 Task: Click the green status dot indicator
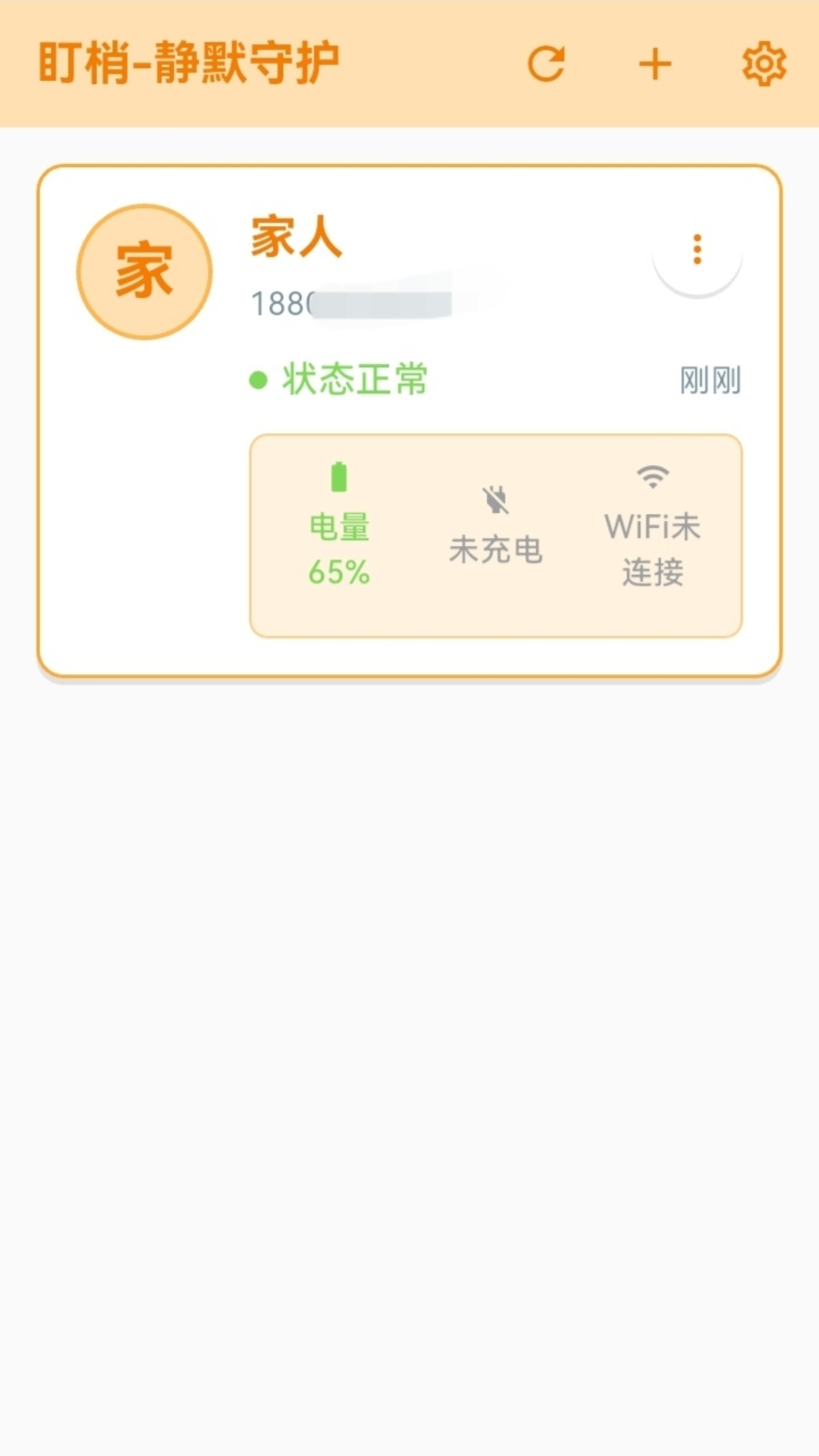point(257,379)
